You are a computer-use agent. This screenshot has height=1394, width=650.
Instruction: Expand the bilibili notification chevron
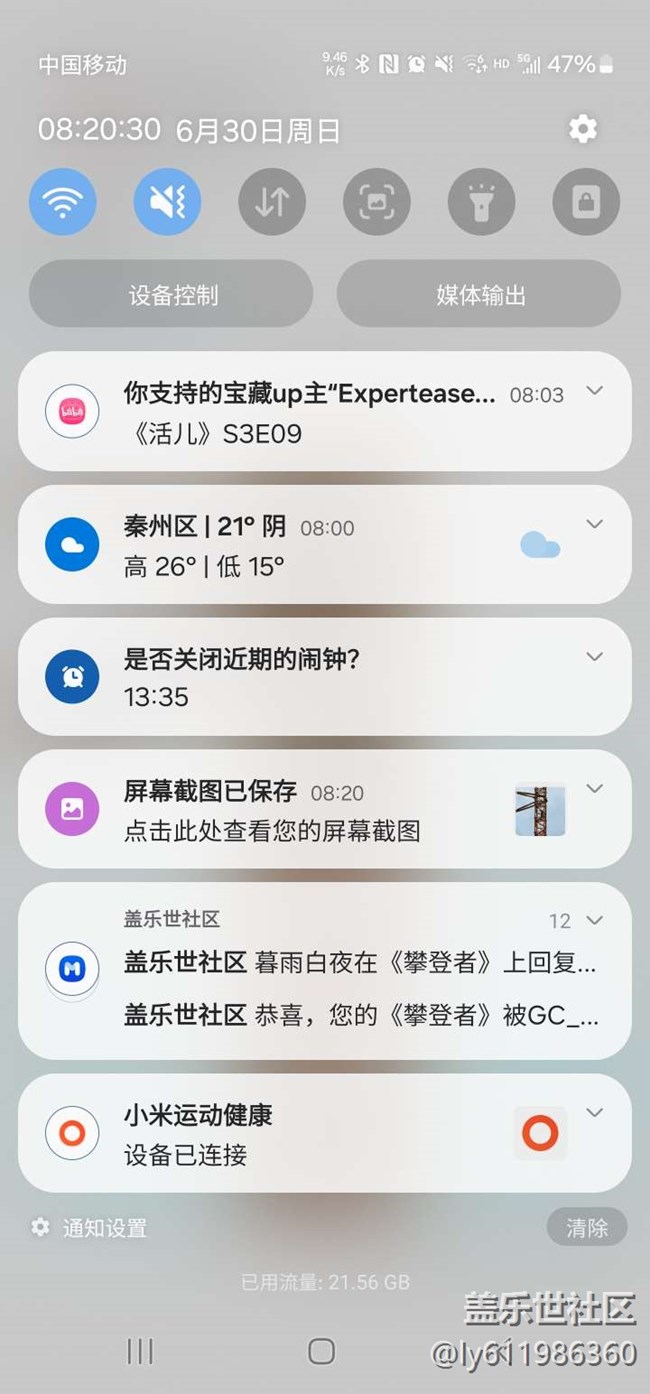tap(595, 391)
